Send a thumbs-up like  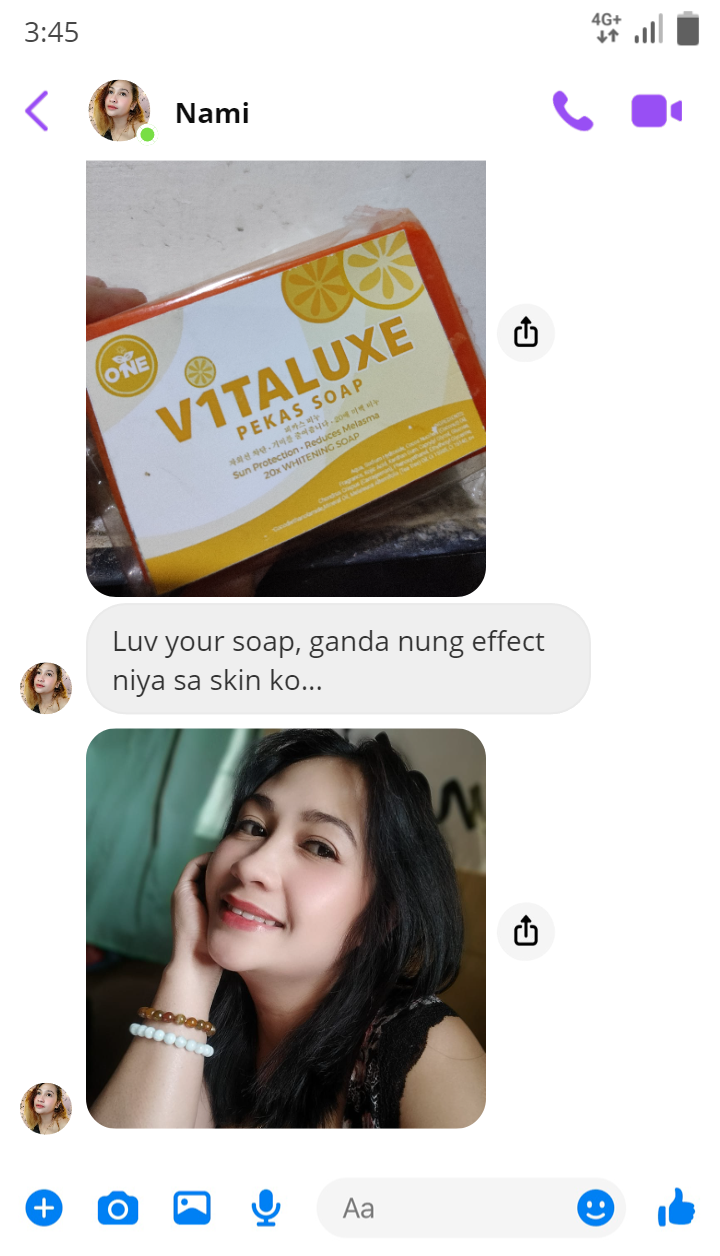(x=677, y=1207)
